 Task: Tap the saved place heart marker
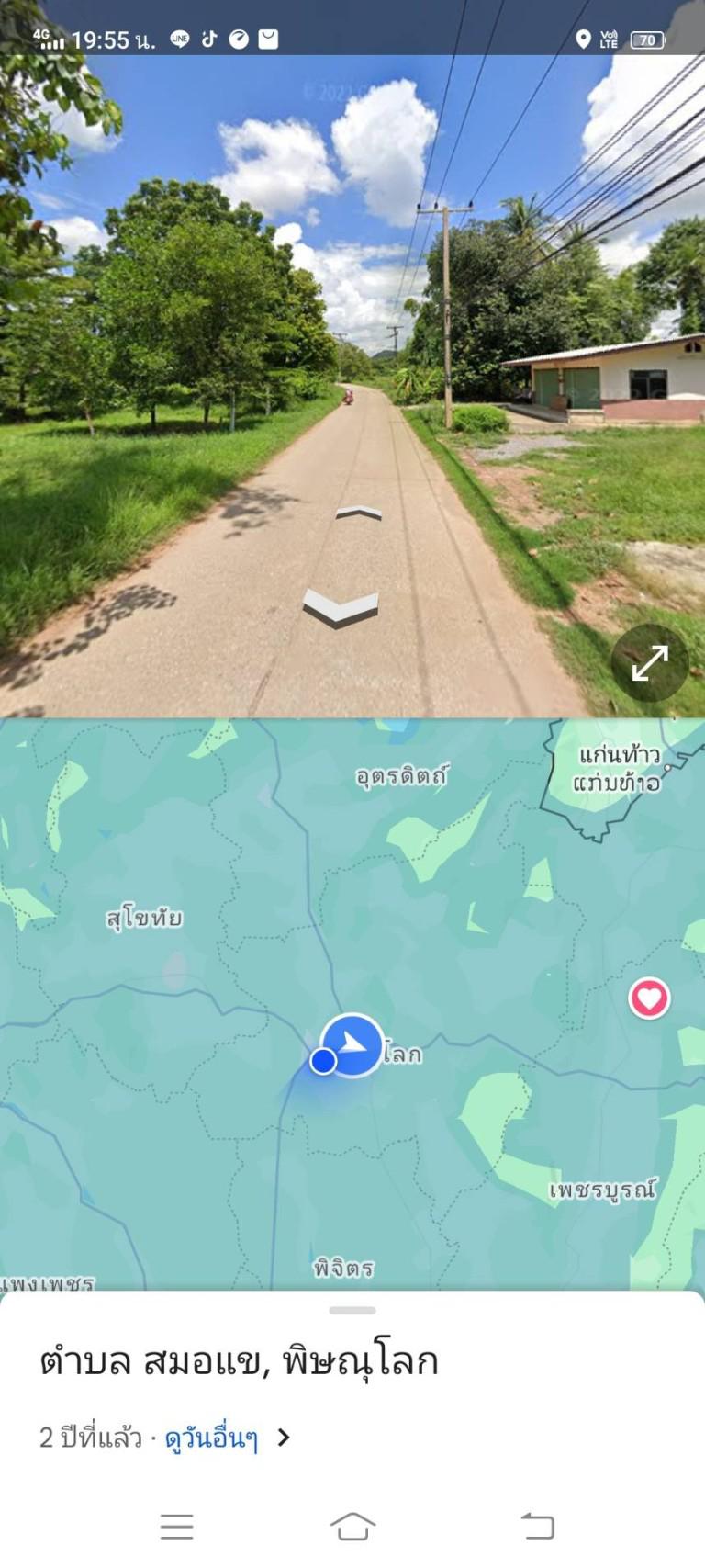(x=649, y=998)
